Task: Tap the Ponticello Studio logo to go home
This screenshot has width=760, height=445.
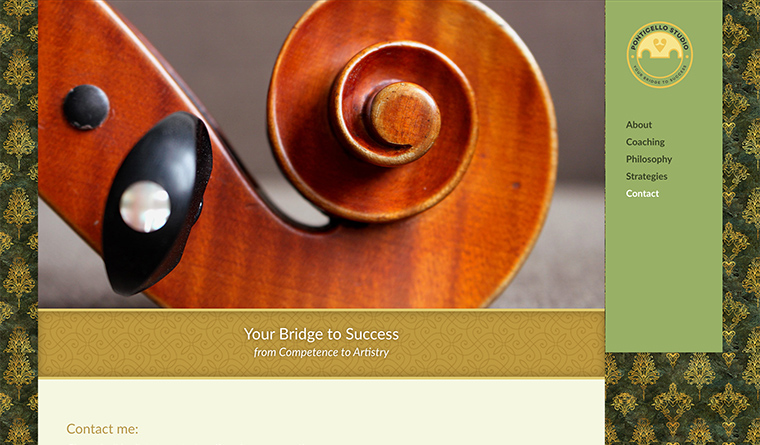Action: point(659,55)
